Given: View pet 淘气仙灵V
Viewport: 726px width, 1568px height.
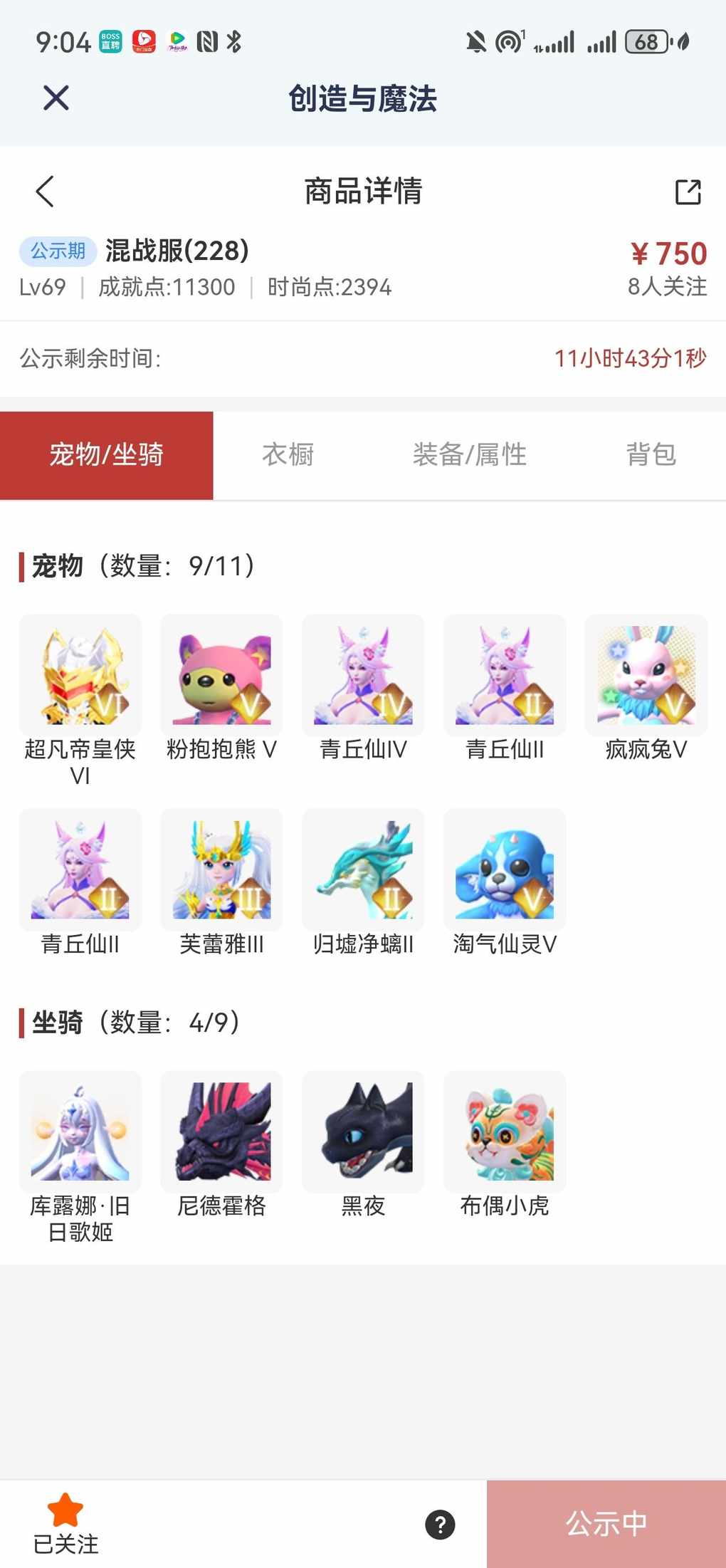Looking at the screenshot, I should [x=505, y=869].
